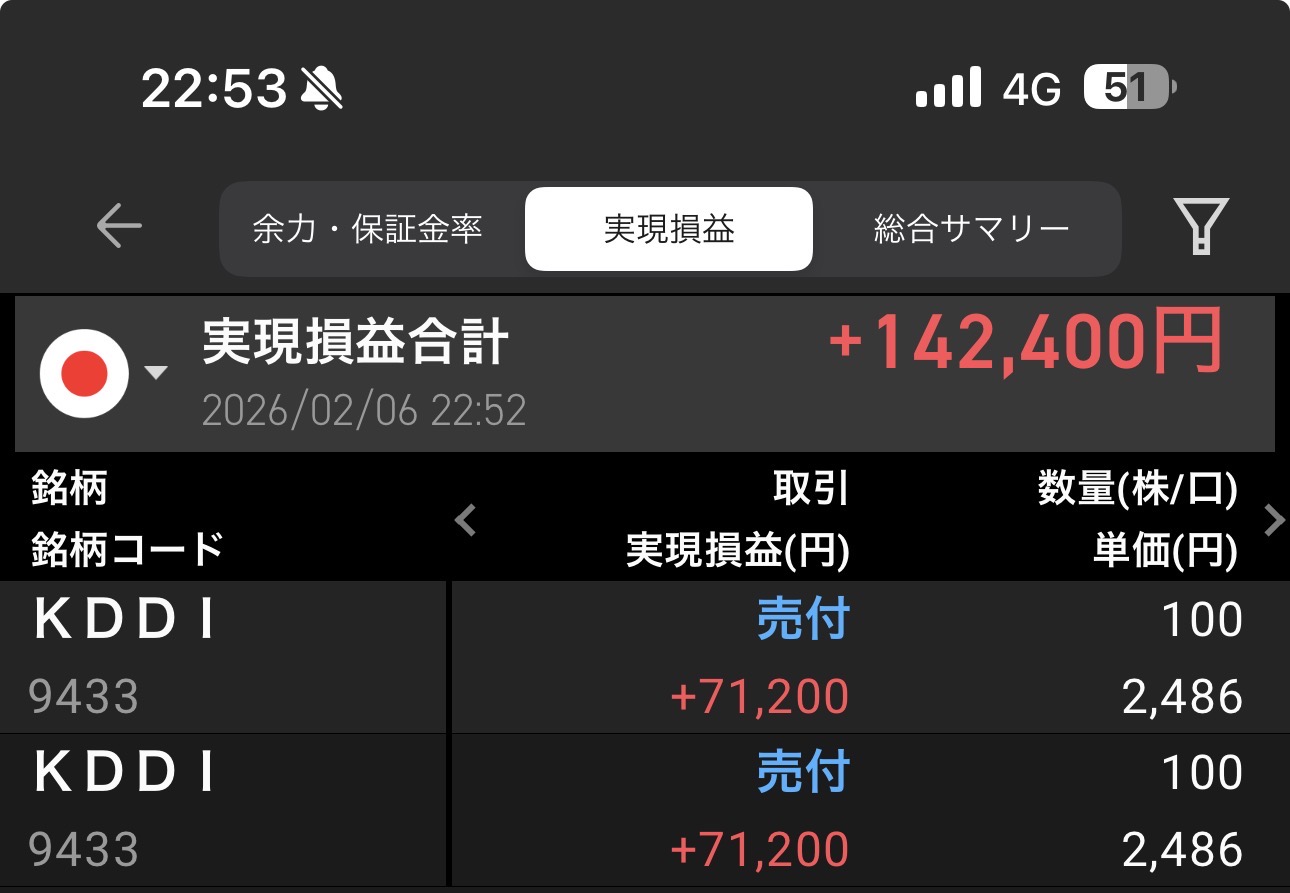
Task: Show previous table columns with left chevron
Action: point(466,520)
